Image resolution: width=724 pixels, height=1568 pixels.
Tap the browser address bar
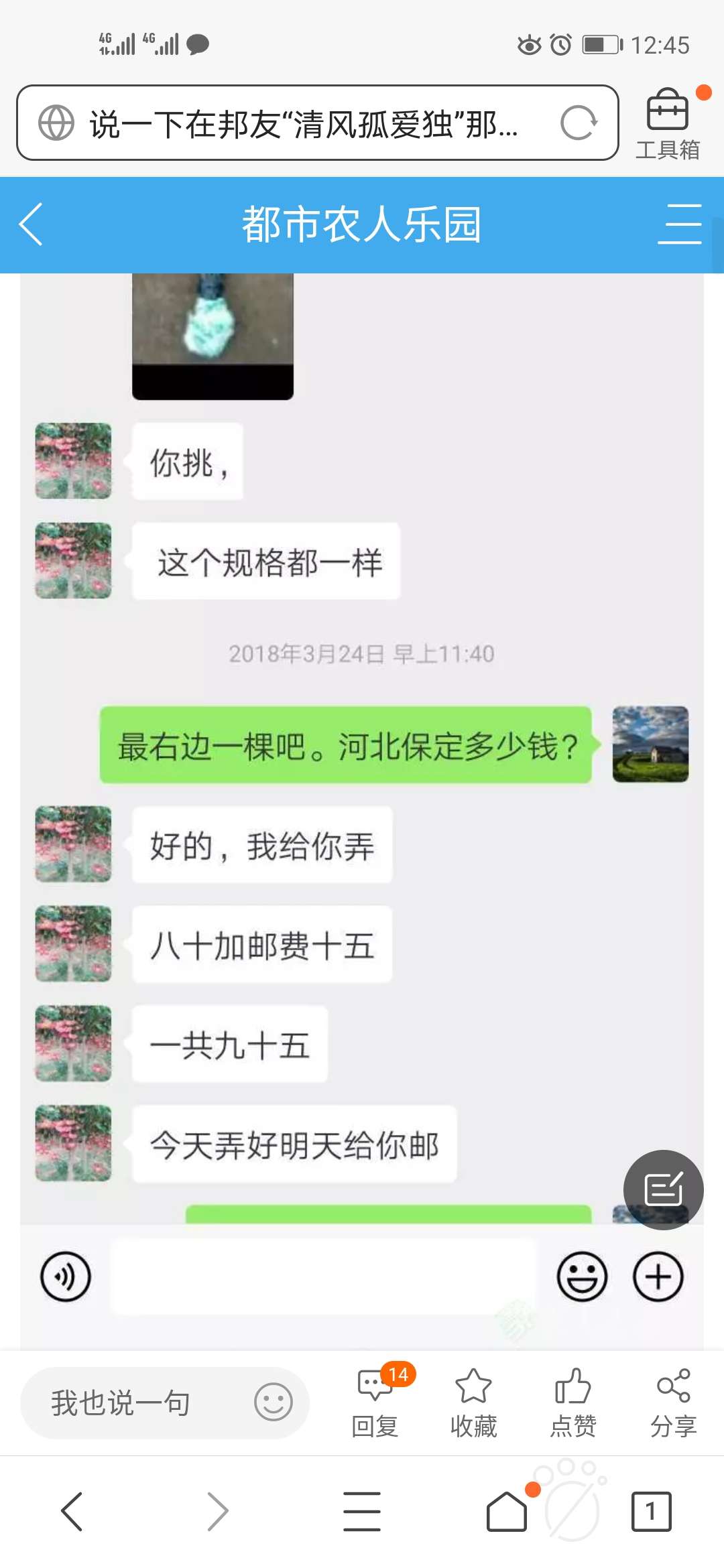[x=317, y=123]
